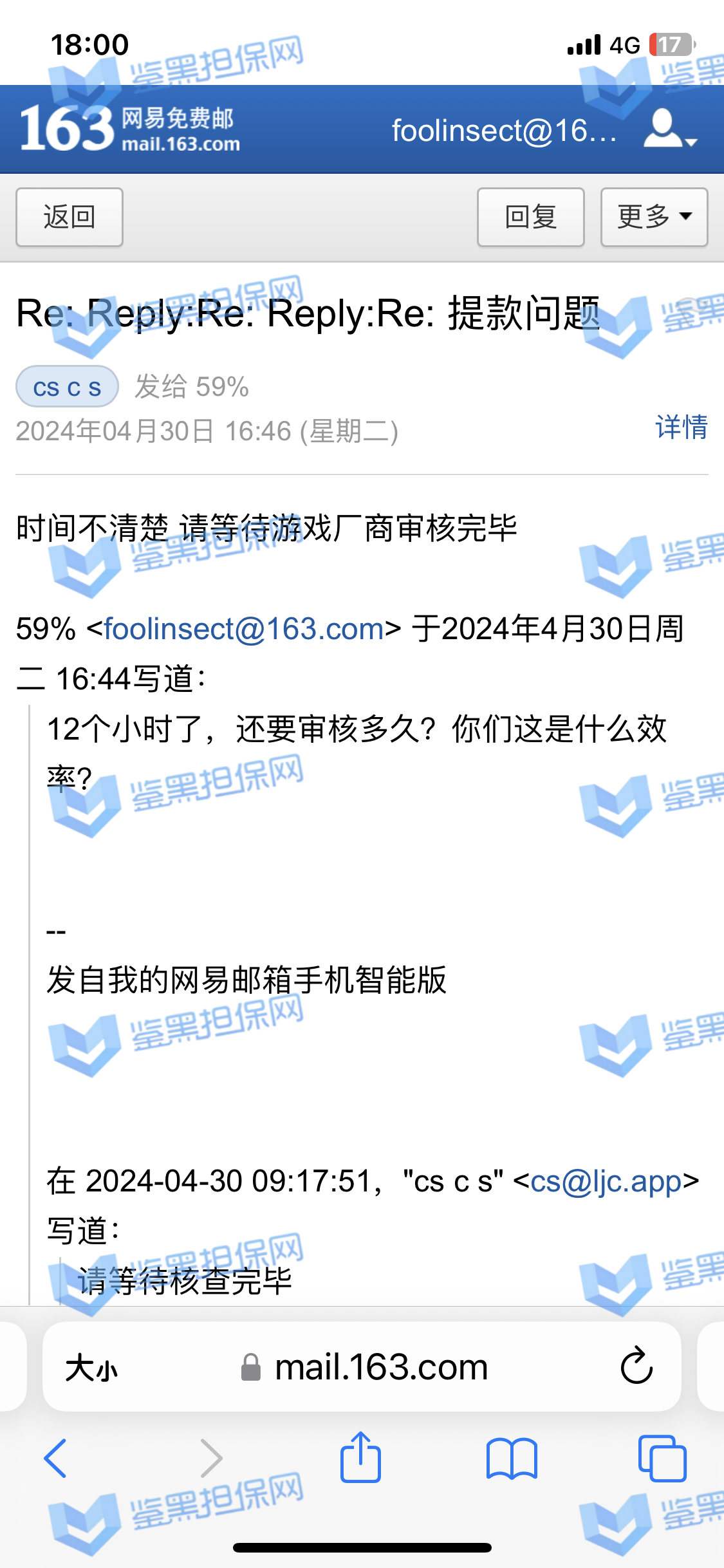Tap the cs c s sender chip
The image size is (724, 1568).
pos(67,387)
